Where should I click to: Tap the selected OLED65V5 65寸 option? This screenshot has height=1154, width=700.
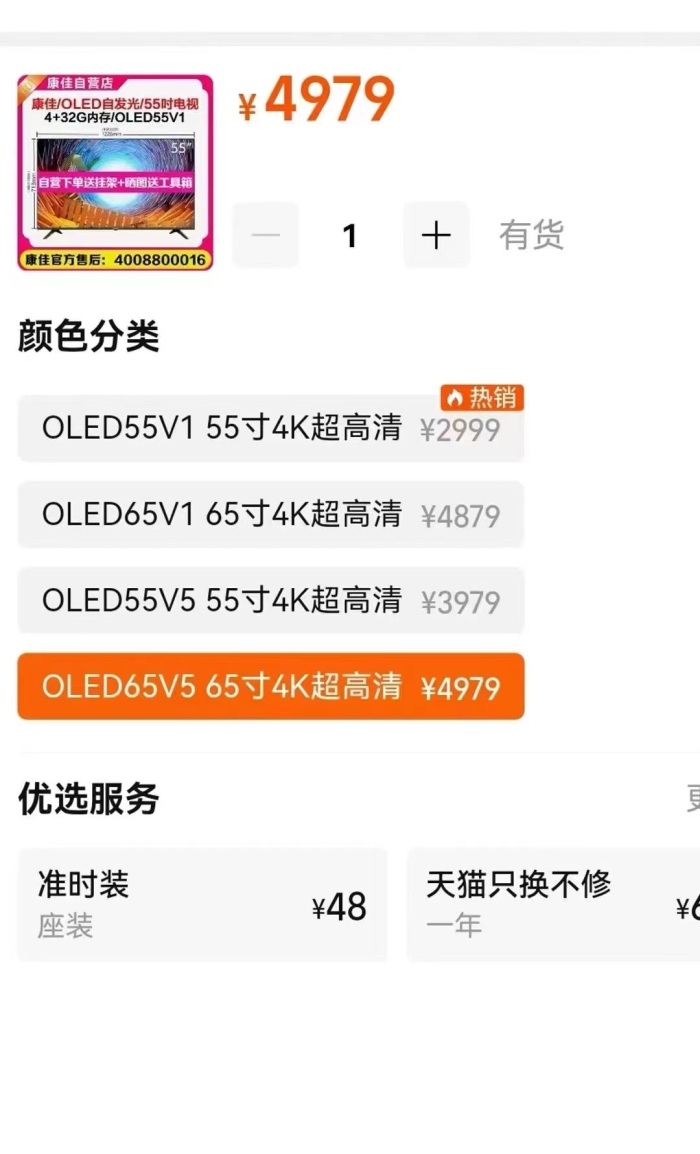point(270,687)
